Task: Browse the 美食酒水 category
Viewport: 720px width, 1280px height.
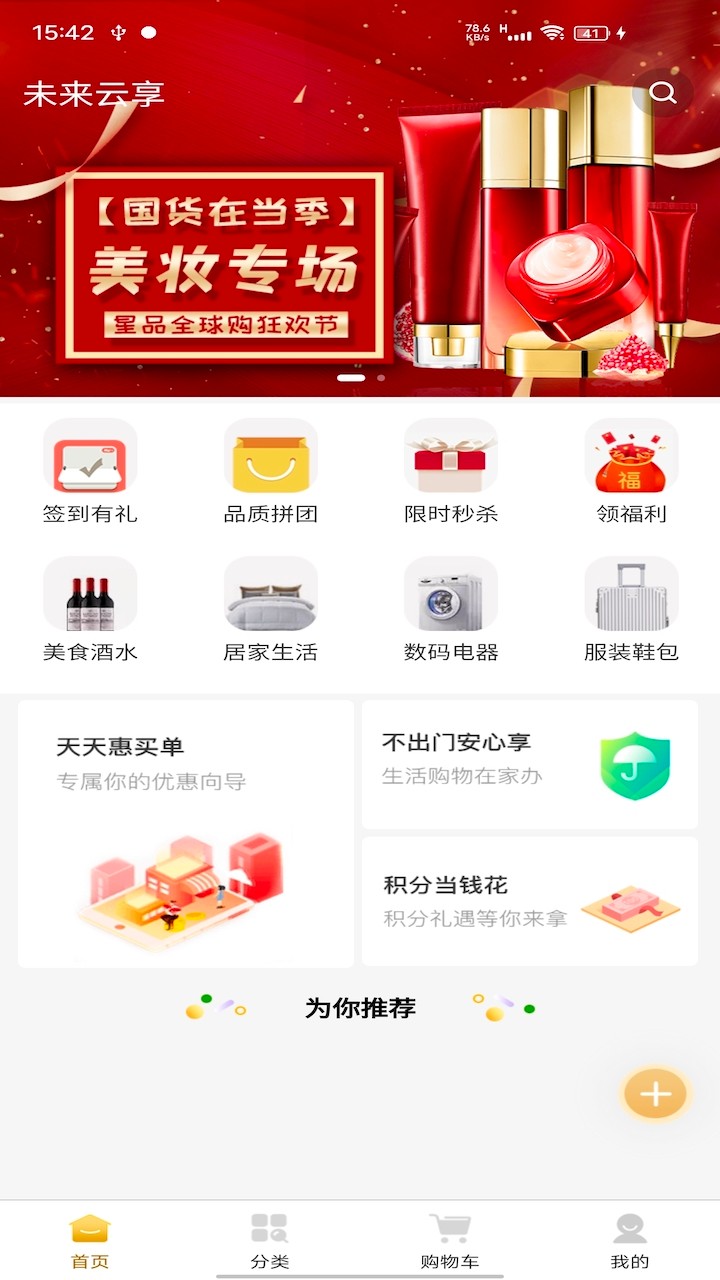Action: (x=90, y=608)
